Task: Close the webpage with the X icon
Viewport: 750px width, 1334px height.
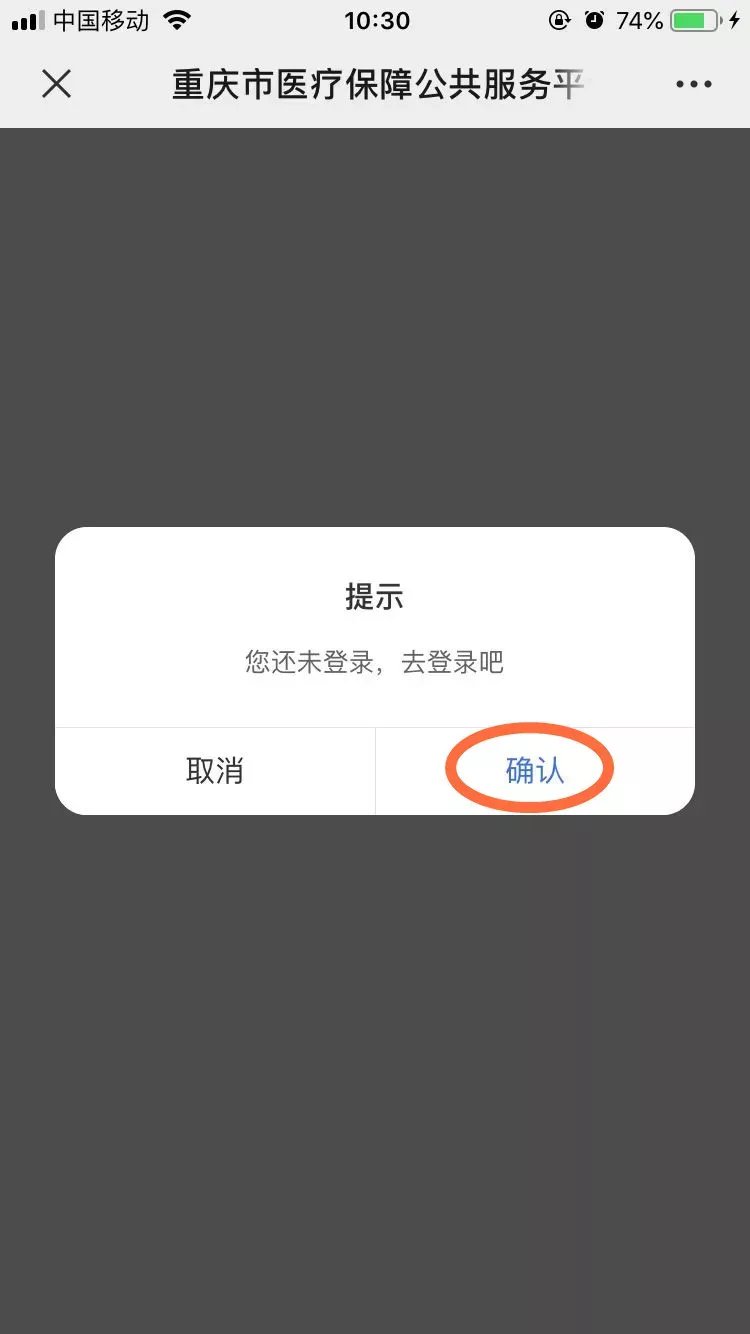Action: coord(57,85)
